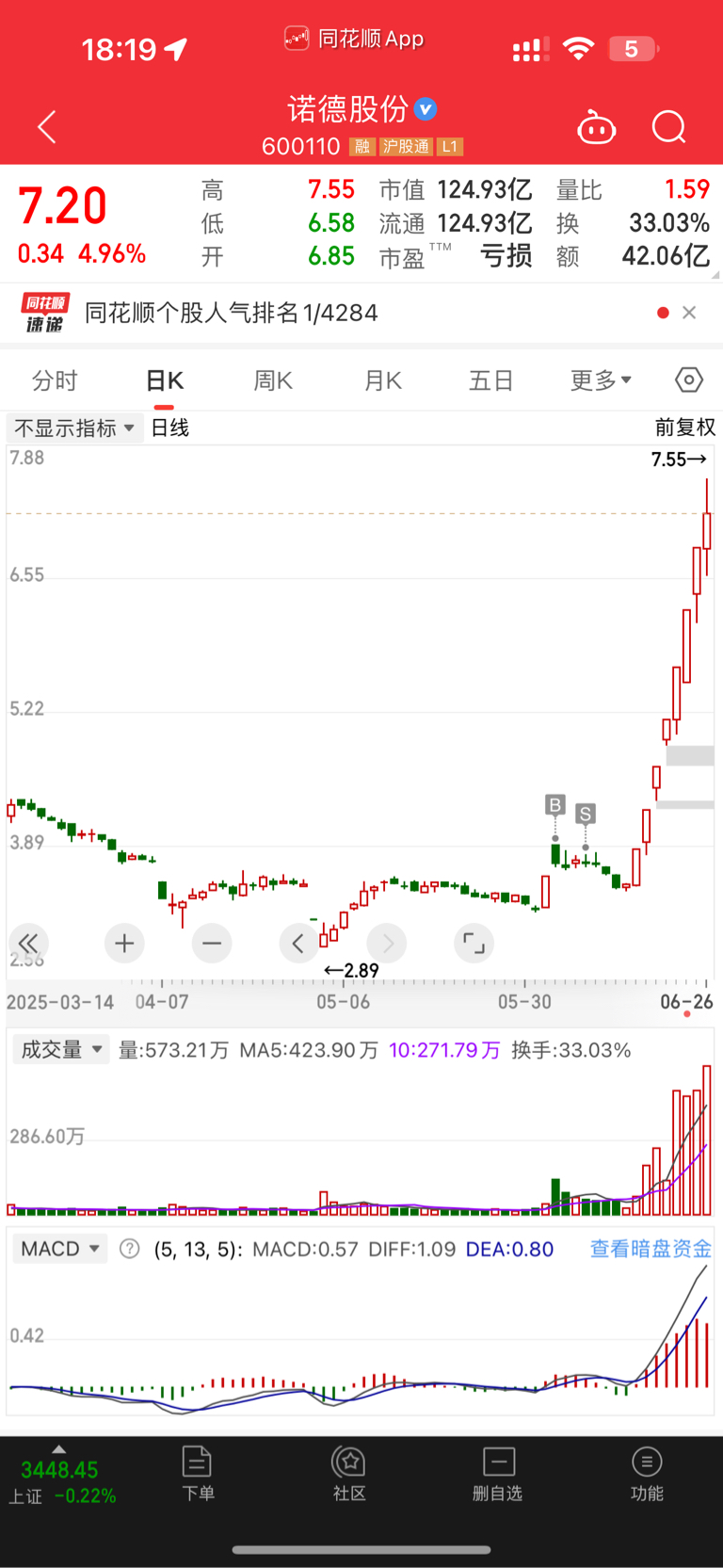Viewport: 723px width, 1568px height.
Task: Dismiss the 个股人气排名 banner
Action: coord(689,313)
